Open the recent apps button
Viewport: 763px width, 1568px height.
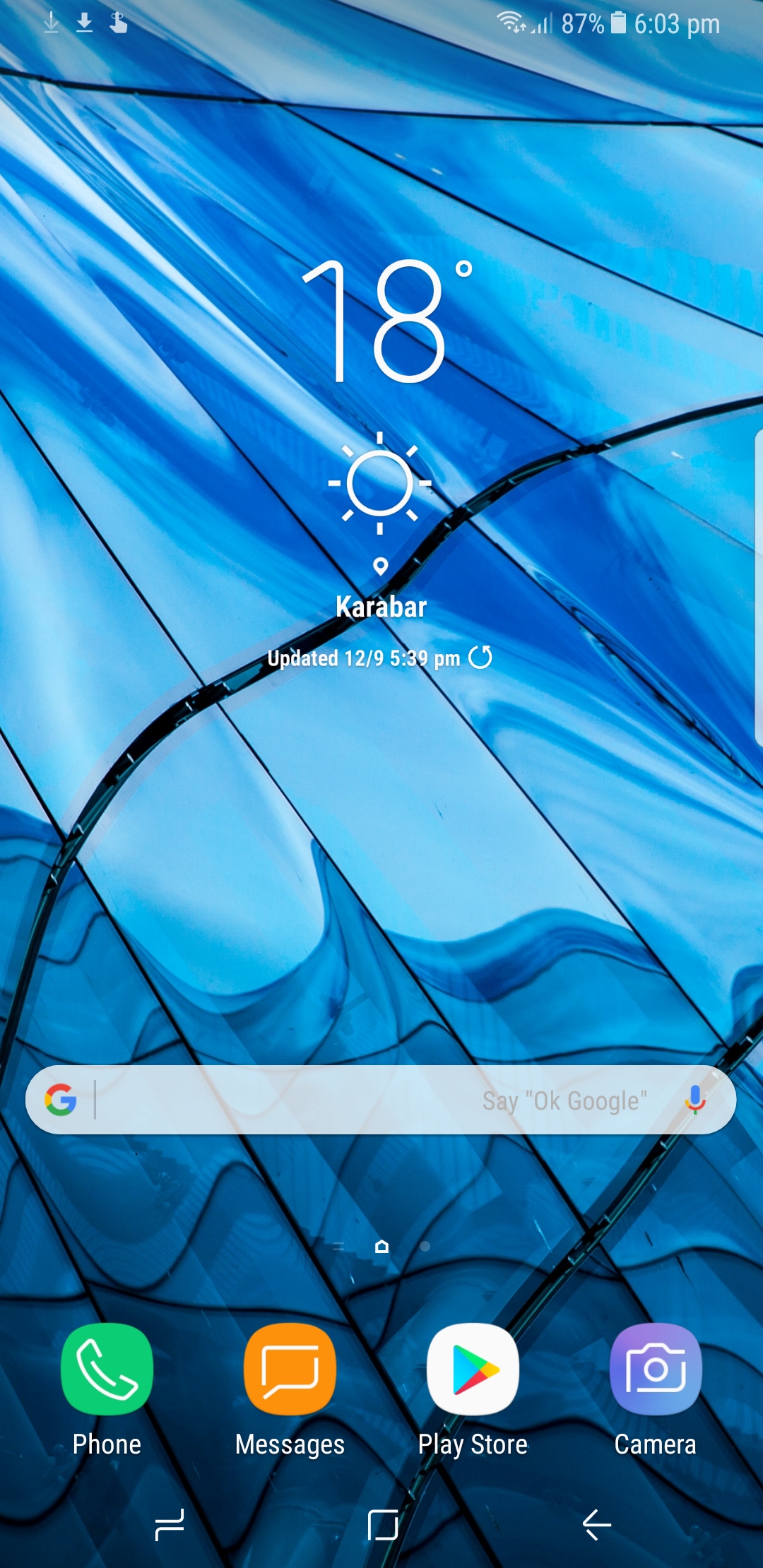[x=170, y=1524]
